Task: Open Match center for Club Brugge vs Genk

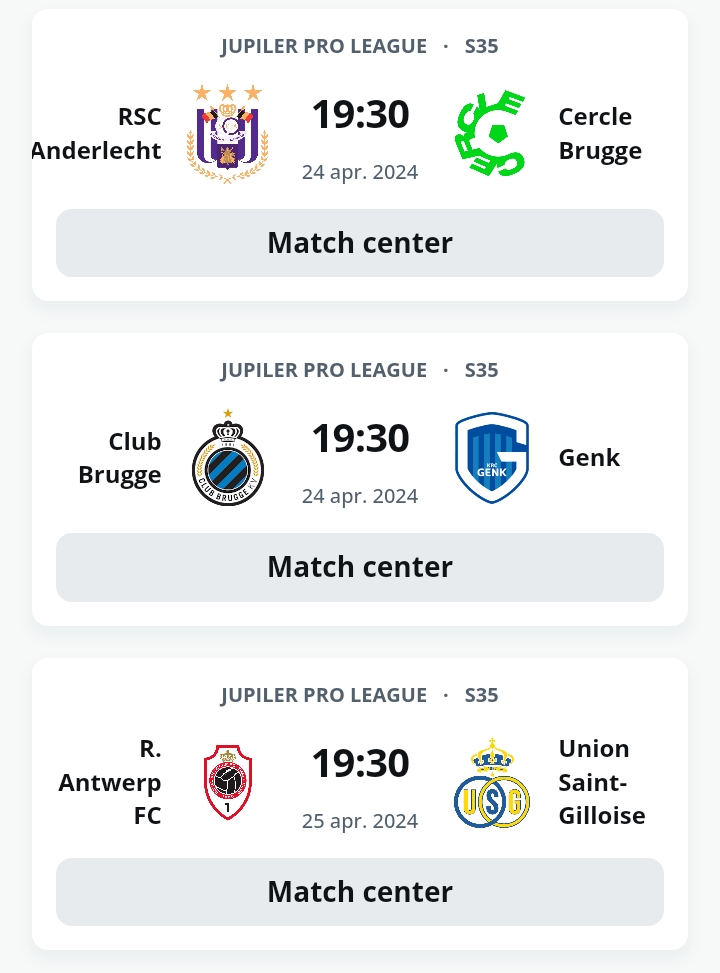Action: pos(360,567)
